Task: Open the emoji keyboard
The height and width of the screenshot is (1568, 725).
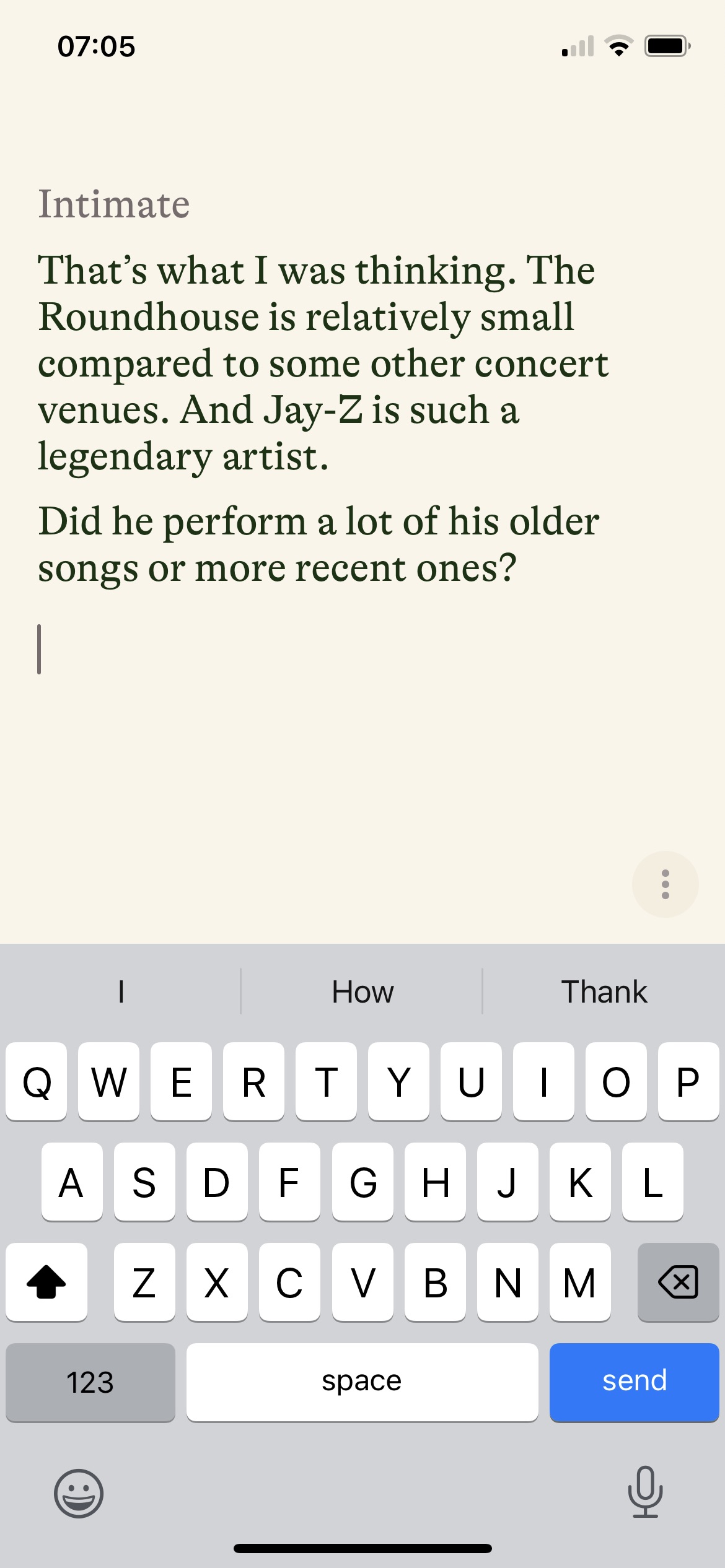Action: [79, 1492]
